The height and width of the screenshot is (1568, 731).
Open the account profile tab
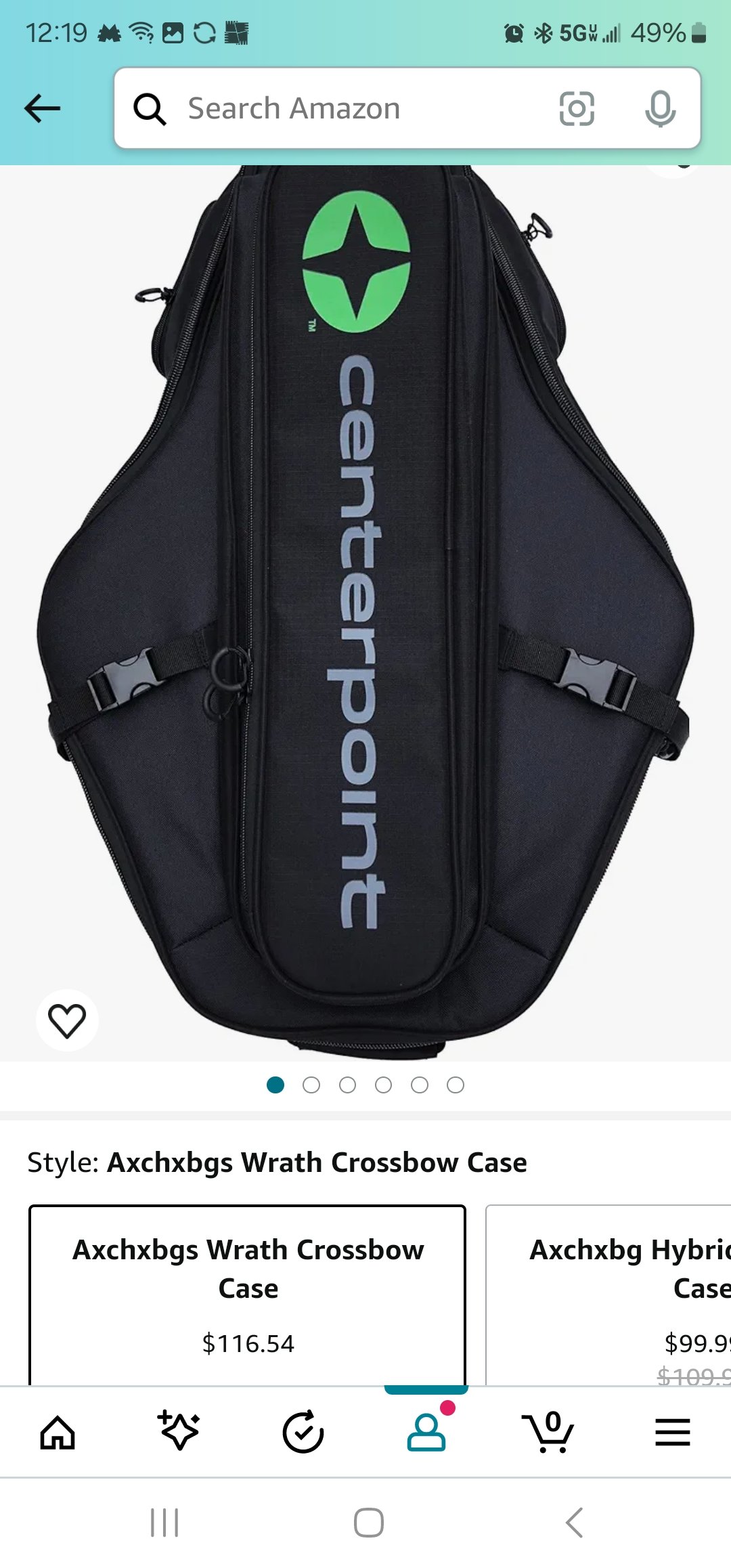tap(426, 1432)
